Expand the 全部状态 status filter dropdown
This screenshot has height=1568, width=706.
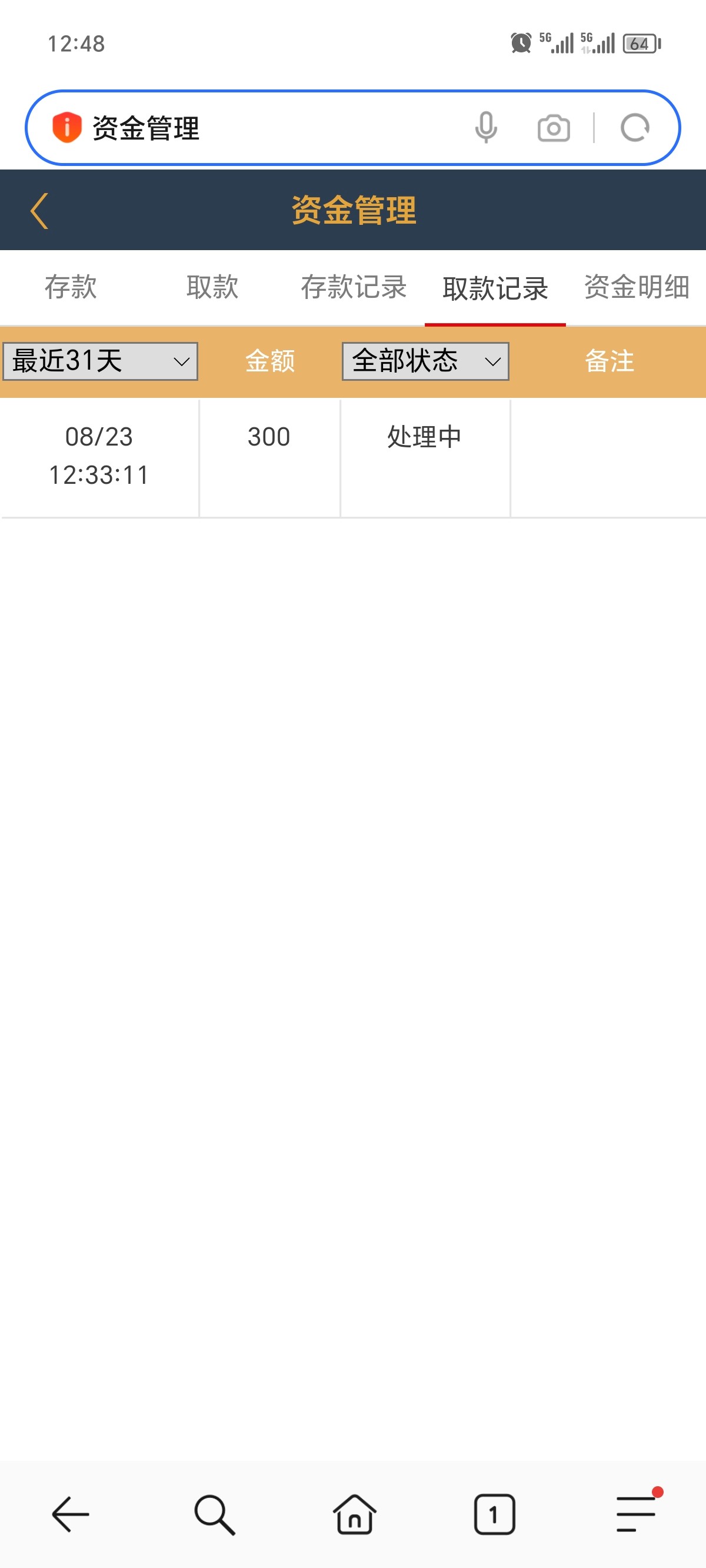click(425, 361)
